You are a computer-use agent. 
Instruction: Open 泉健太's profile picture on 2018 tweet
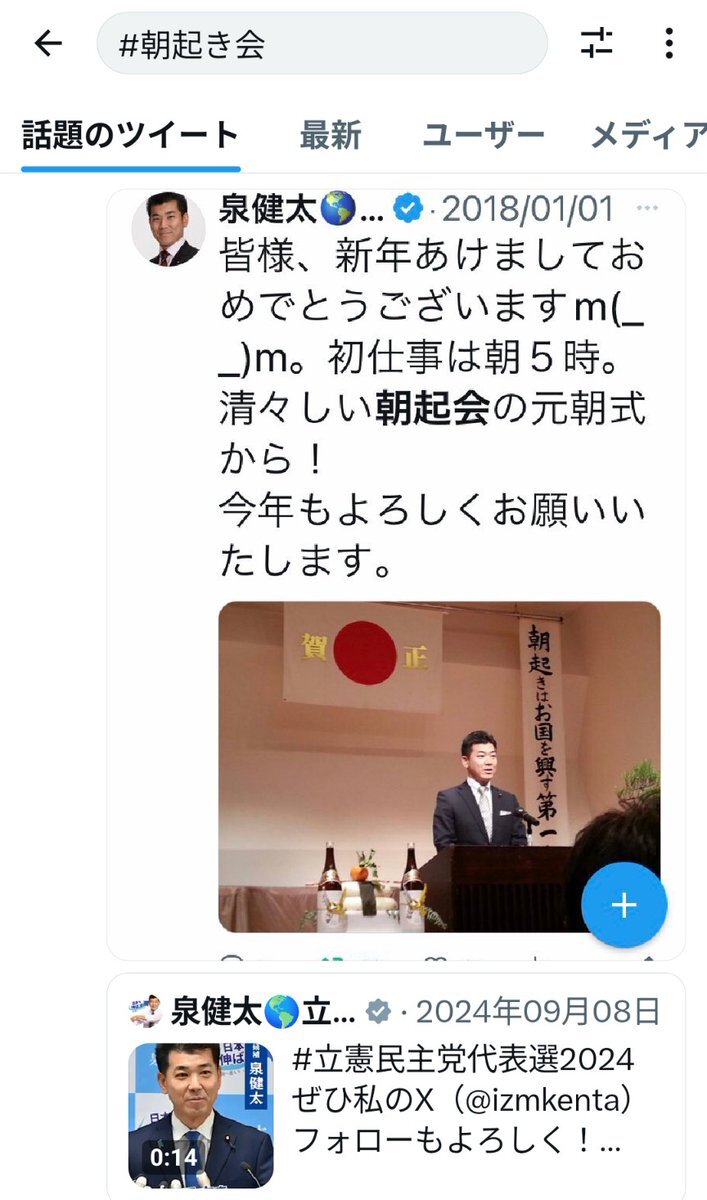click(168, 229)
